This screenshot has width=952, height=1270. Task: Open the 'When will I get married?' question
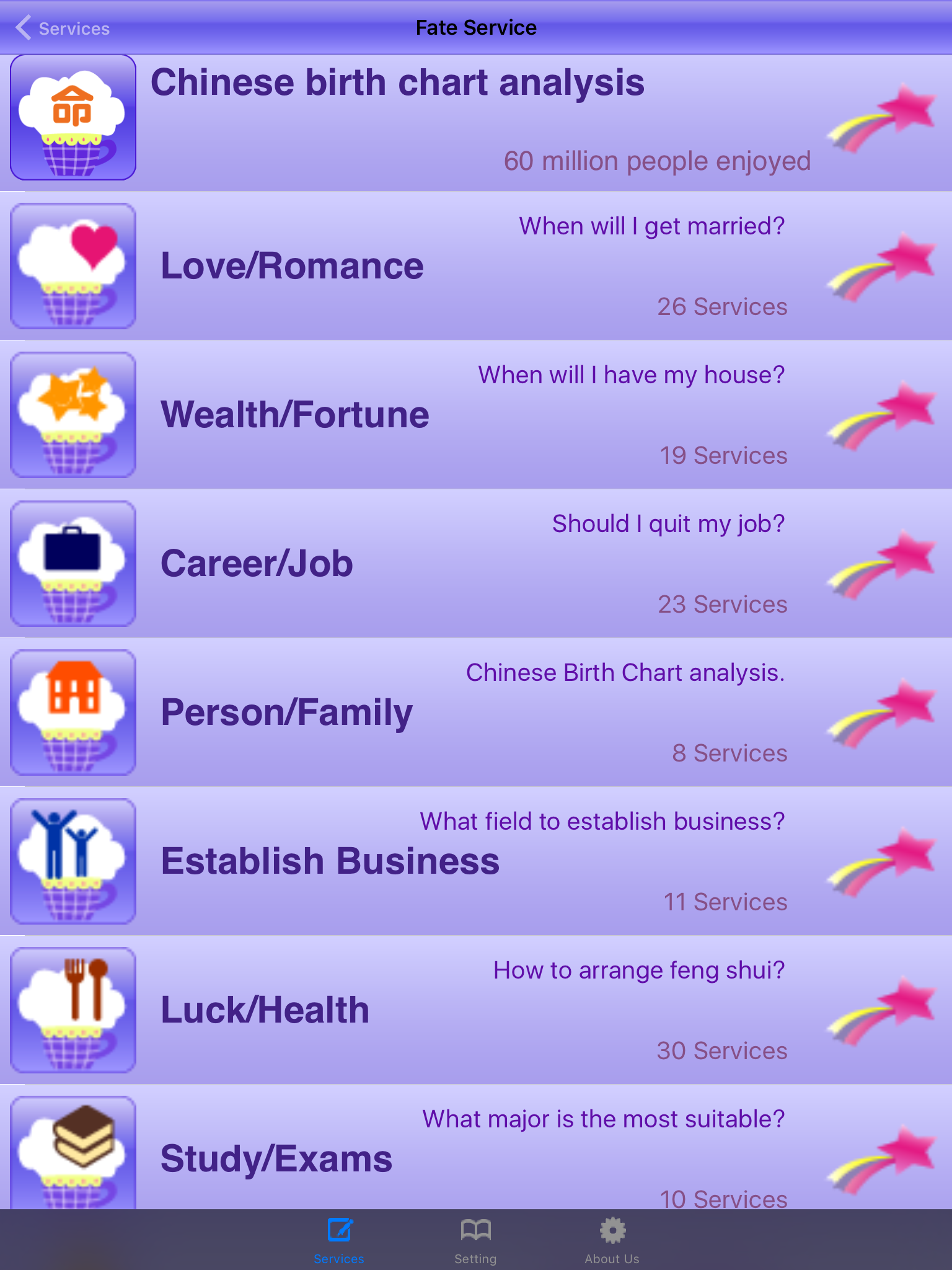(650, 226)
